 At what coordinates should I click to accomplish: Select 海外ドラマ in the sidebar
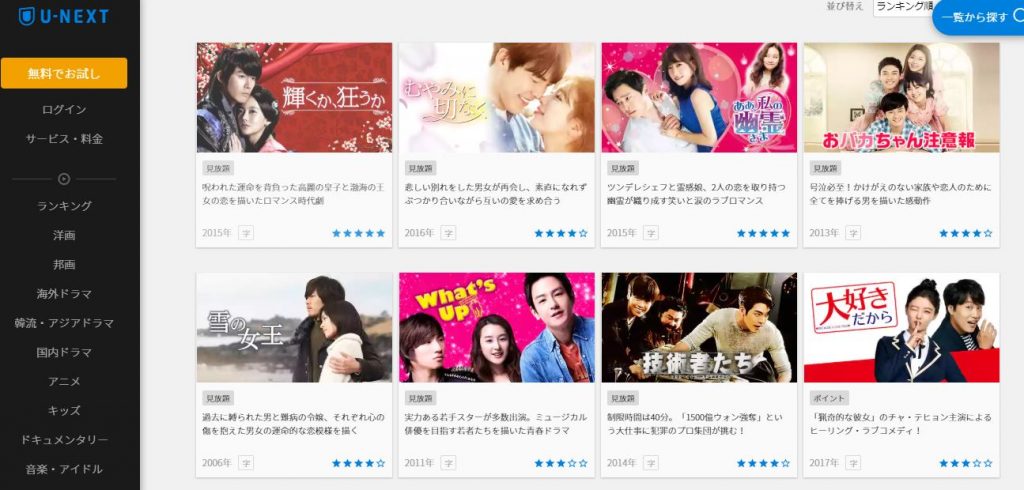[x=64, y=294]
